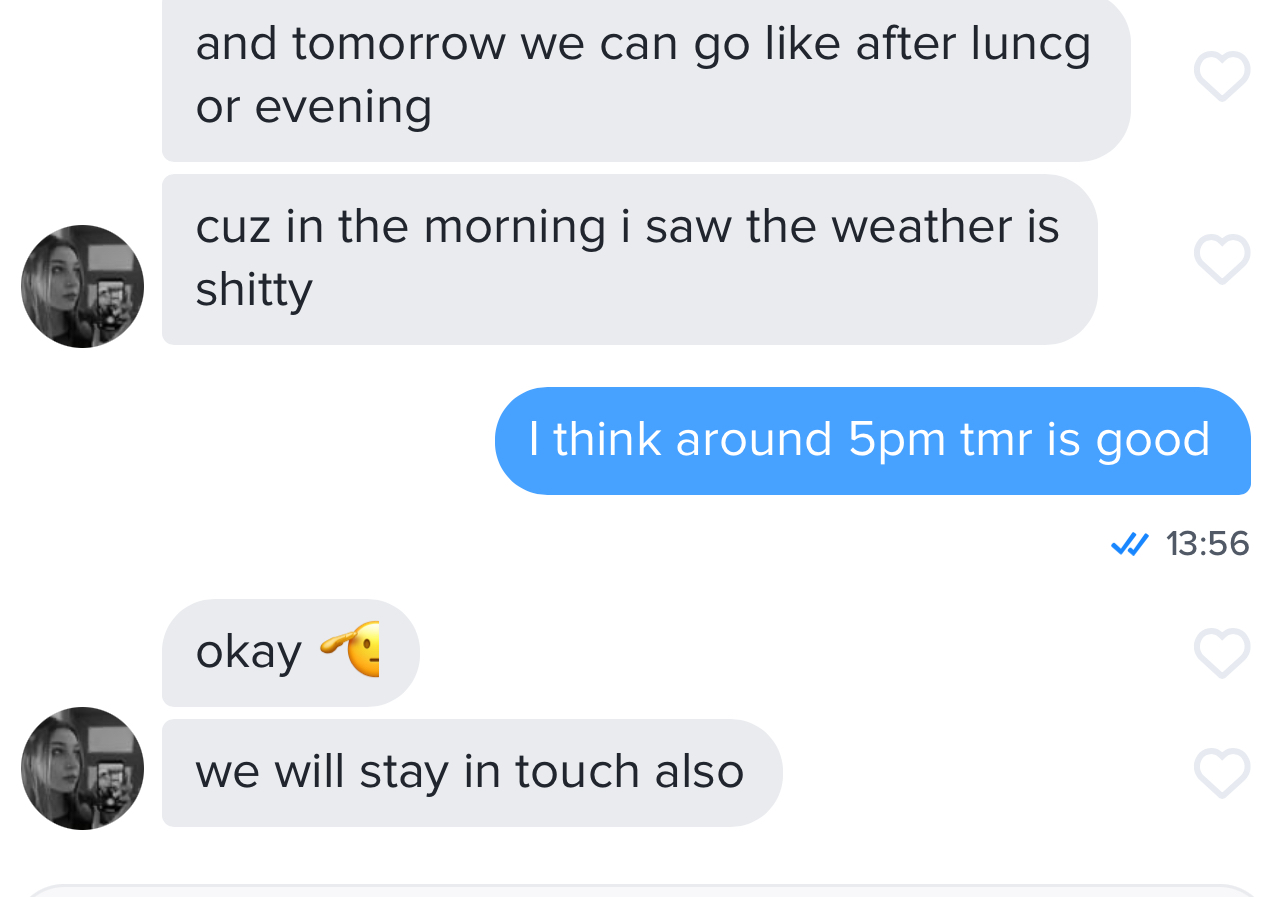Like the 'okay' salute message

pos(1222,653)
